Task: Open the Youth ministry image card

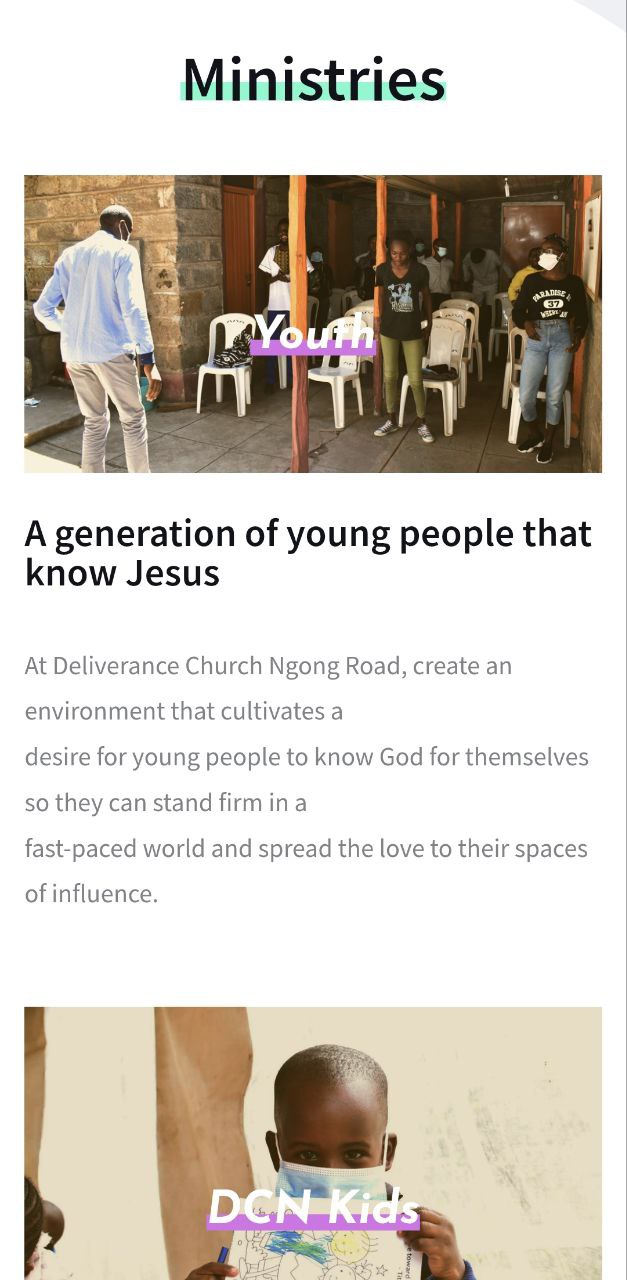Action: (x=313, y=324)
